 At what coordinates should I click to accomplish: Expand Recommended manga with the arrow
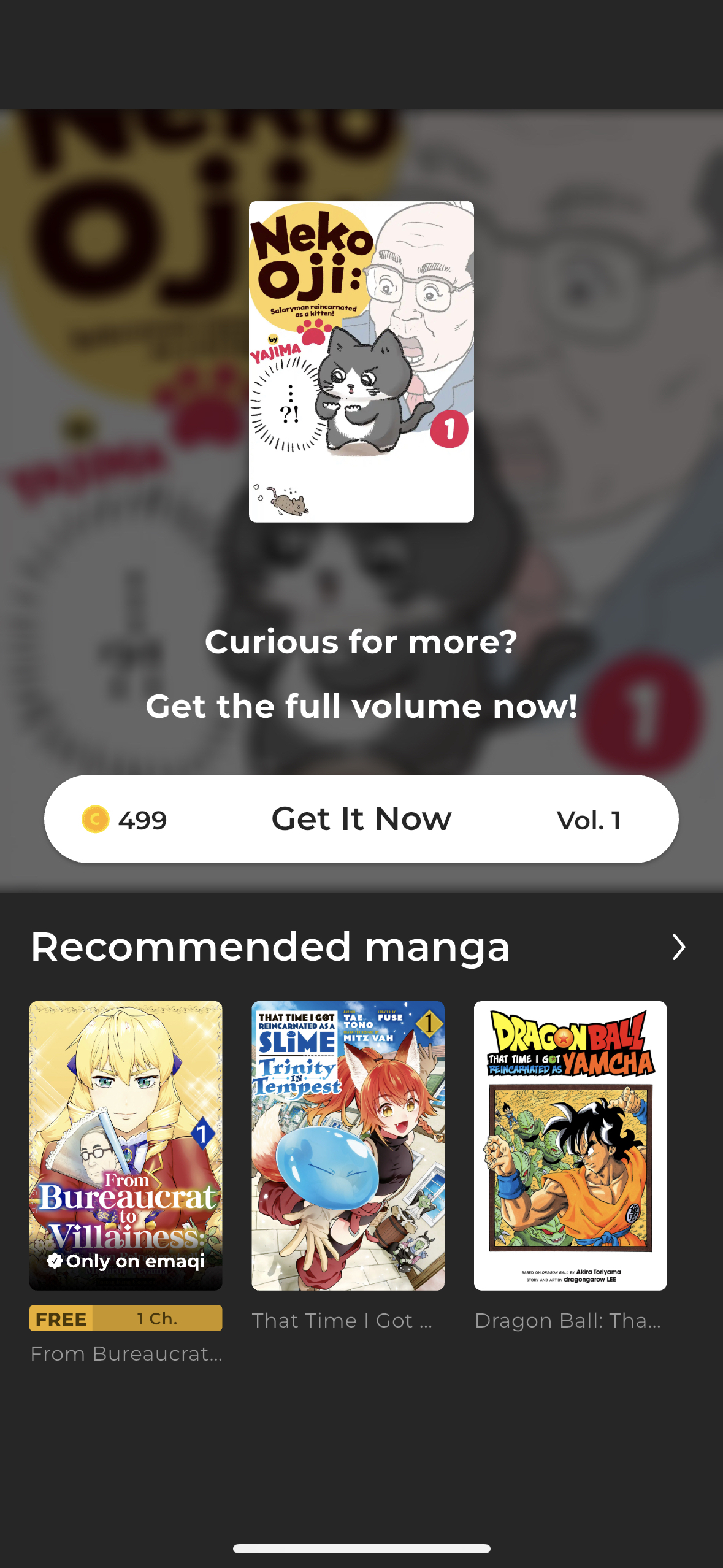tap(678, 947)
